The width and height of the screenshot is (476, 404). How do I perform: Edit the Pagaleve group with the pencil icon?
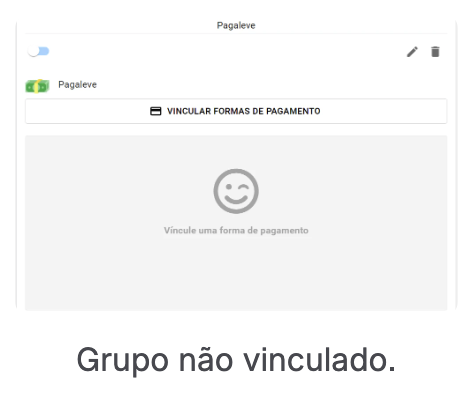[412, 52]
